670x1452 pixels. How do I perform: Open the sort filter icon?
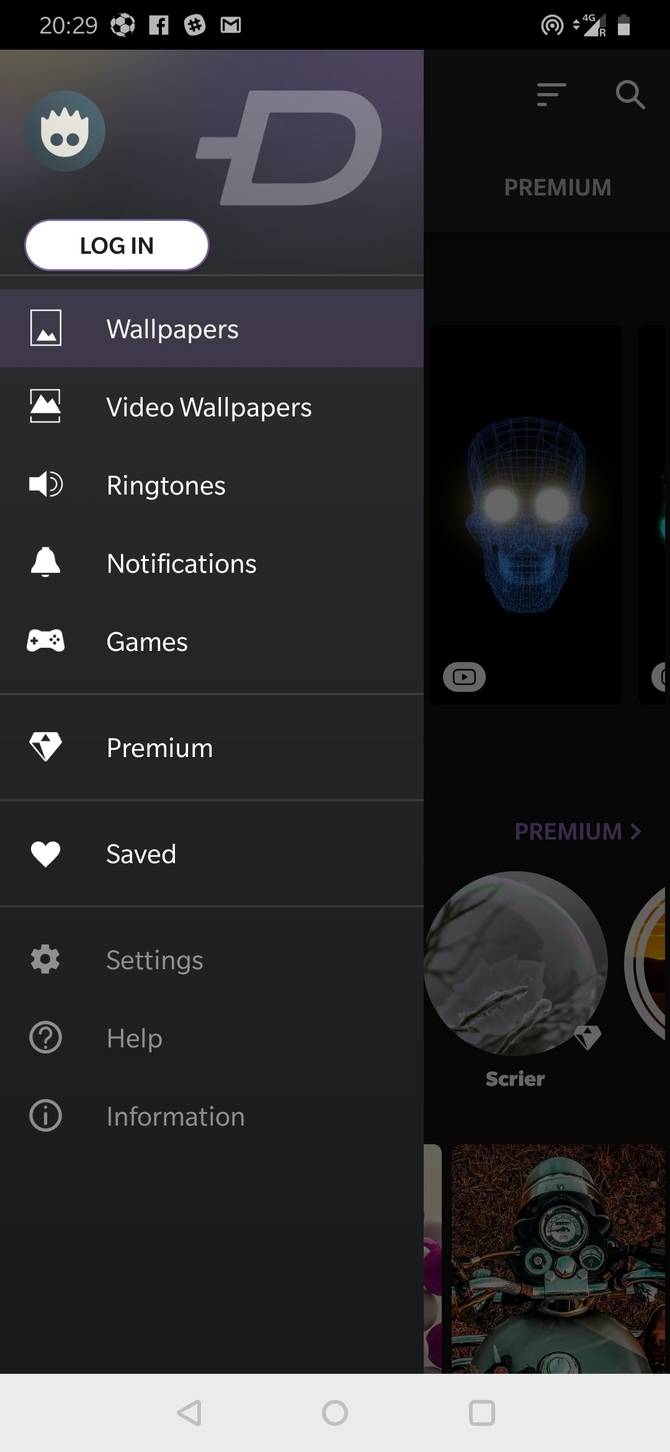(x=551, y=95)
